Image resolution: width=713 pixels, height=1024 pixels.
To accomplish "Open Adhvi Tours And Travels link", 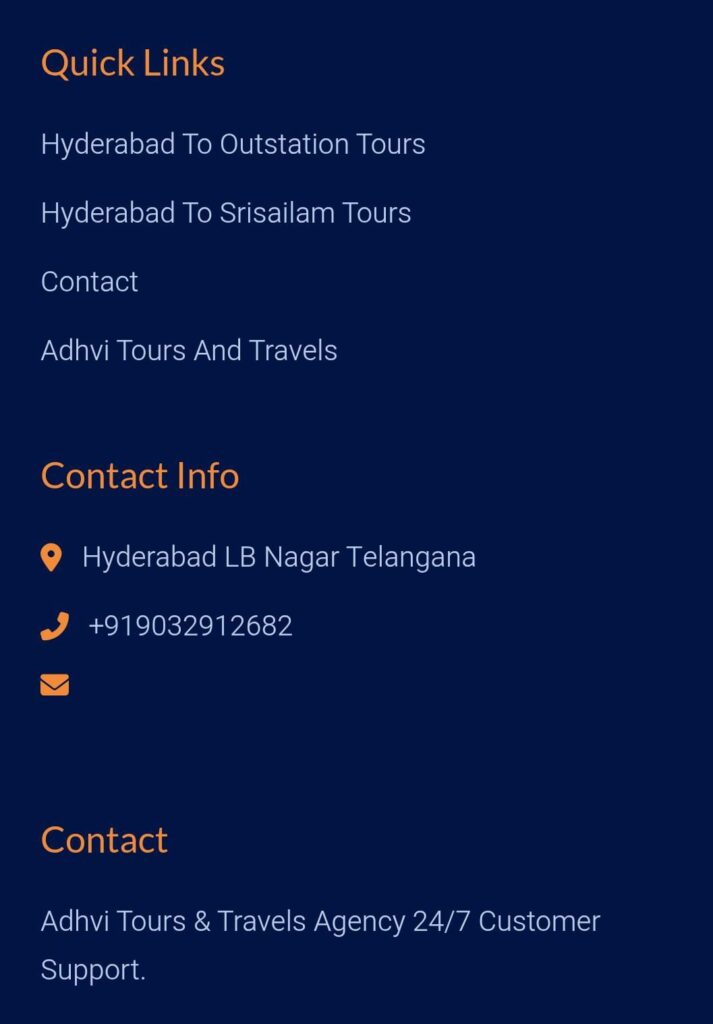I will (x=188, y=351).
